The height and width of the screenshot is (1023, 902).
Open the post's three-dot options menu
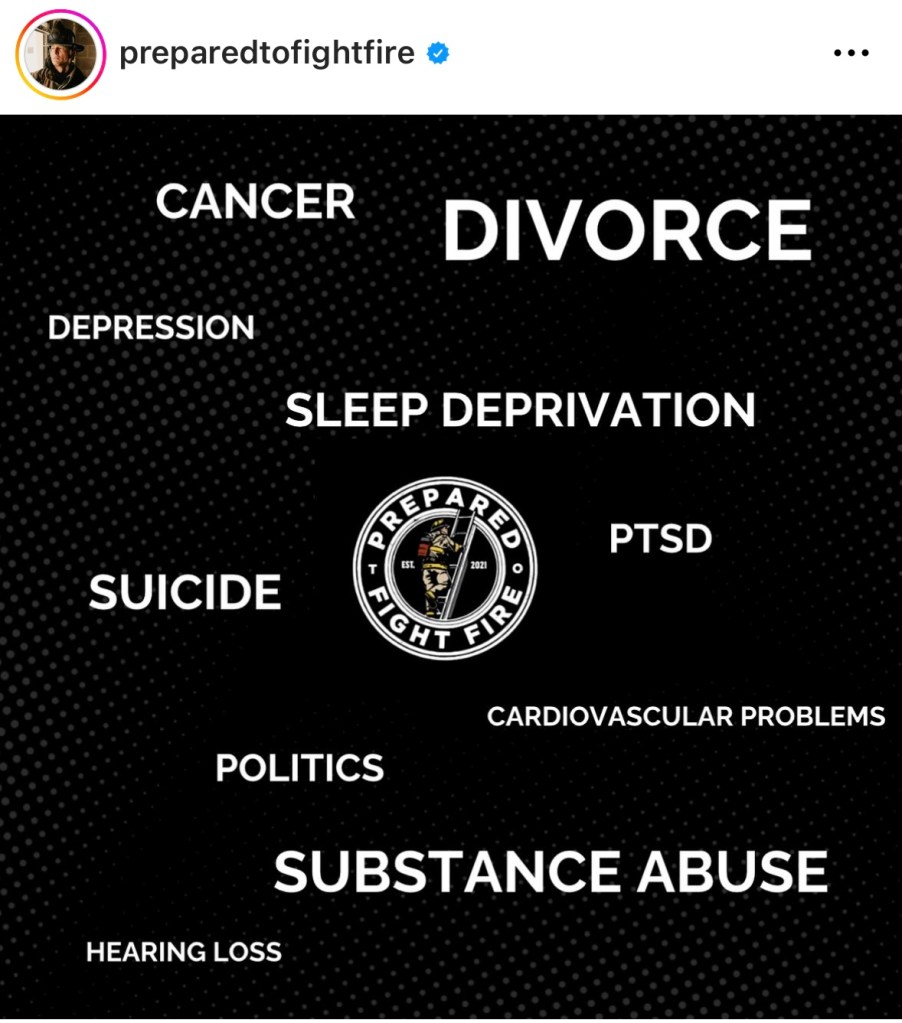click(851, 54)
